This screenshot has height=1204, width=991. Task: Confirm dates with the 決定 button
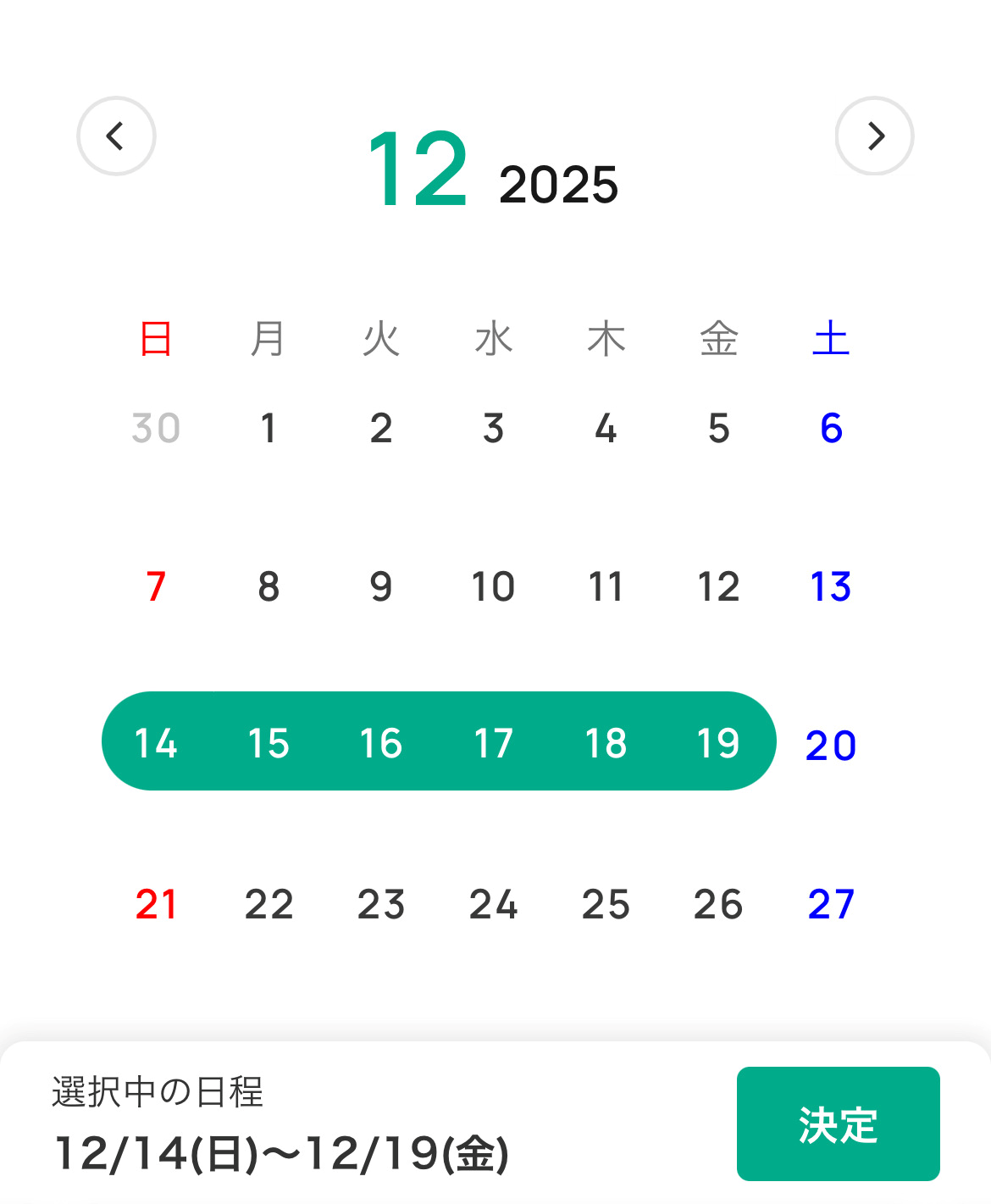coord(838,1124)
